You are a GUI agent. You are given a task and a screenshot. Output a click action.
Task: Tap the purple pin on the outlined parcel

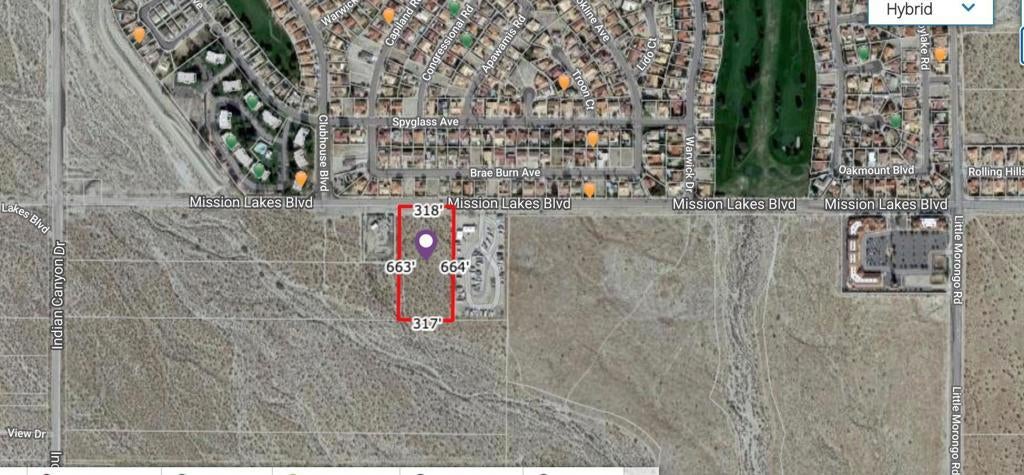click(426, 243)
